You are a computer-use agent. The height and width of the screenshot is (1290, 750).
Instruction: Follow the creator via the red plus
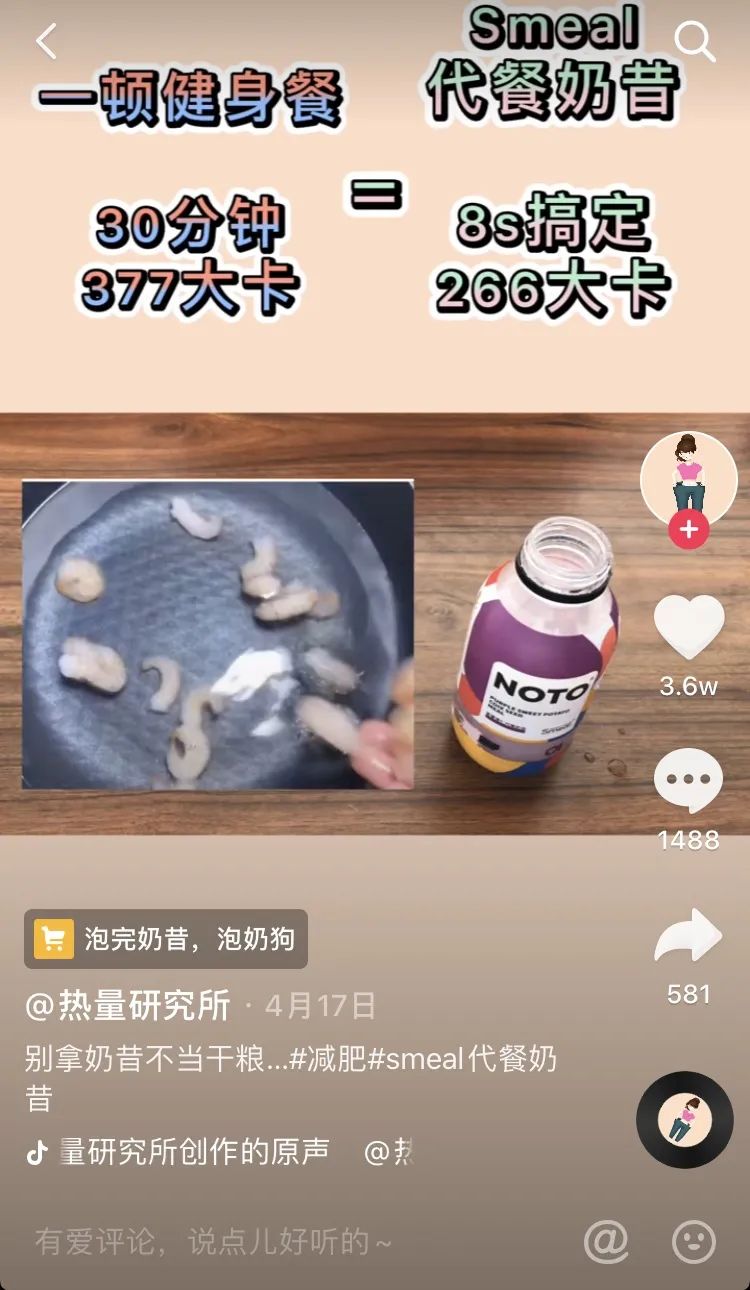click(x=688, y=529)
